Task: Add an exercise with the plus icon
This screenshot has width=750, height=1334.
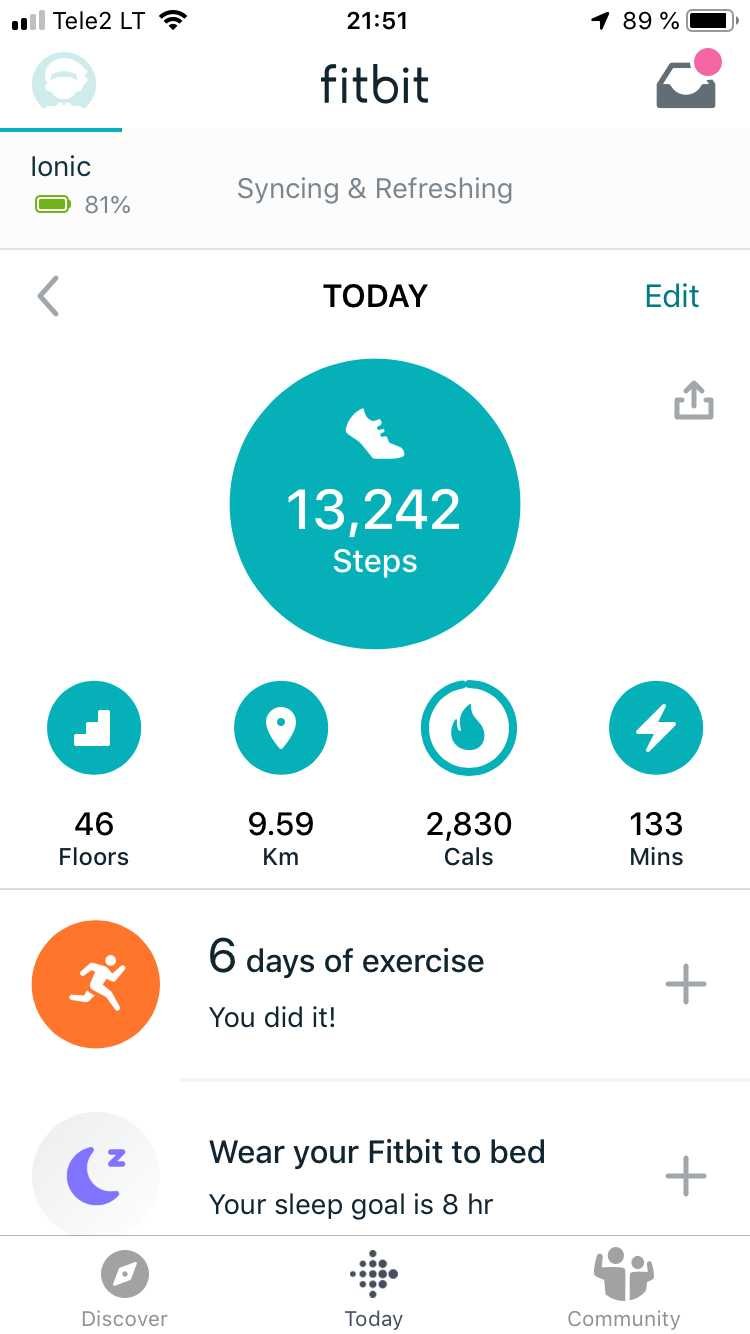Action: [x=686, y=984]
